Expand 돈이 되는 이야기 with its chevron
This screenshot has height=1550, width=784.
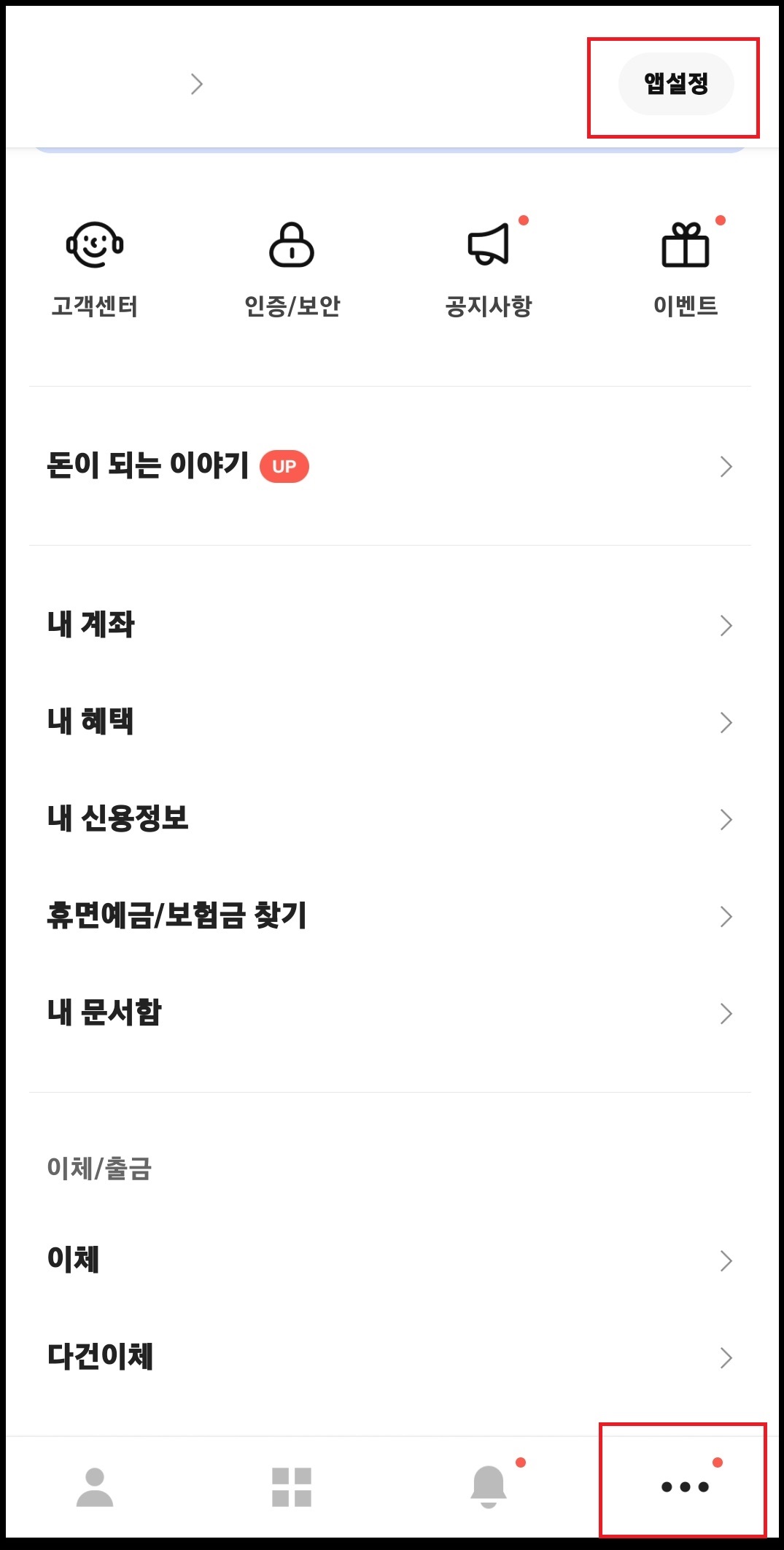pos(726,465)
